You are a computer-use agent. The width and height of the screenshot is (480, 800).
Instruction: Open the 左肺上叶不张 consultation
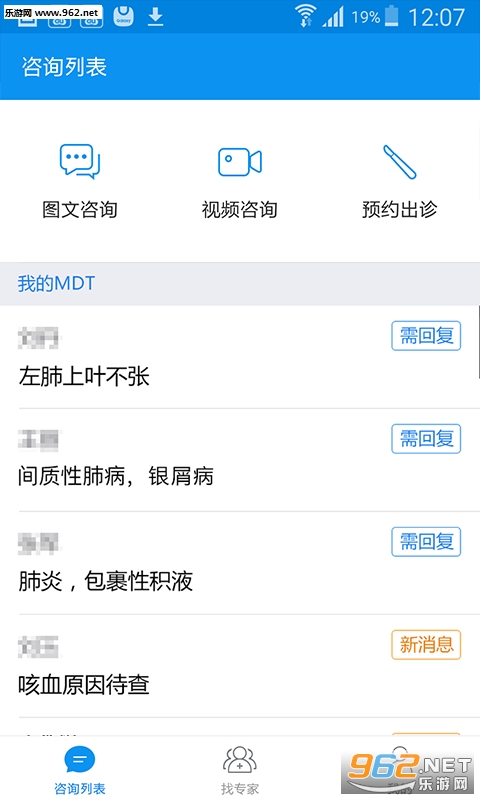(240, 357)
